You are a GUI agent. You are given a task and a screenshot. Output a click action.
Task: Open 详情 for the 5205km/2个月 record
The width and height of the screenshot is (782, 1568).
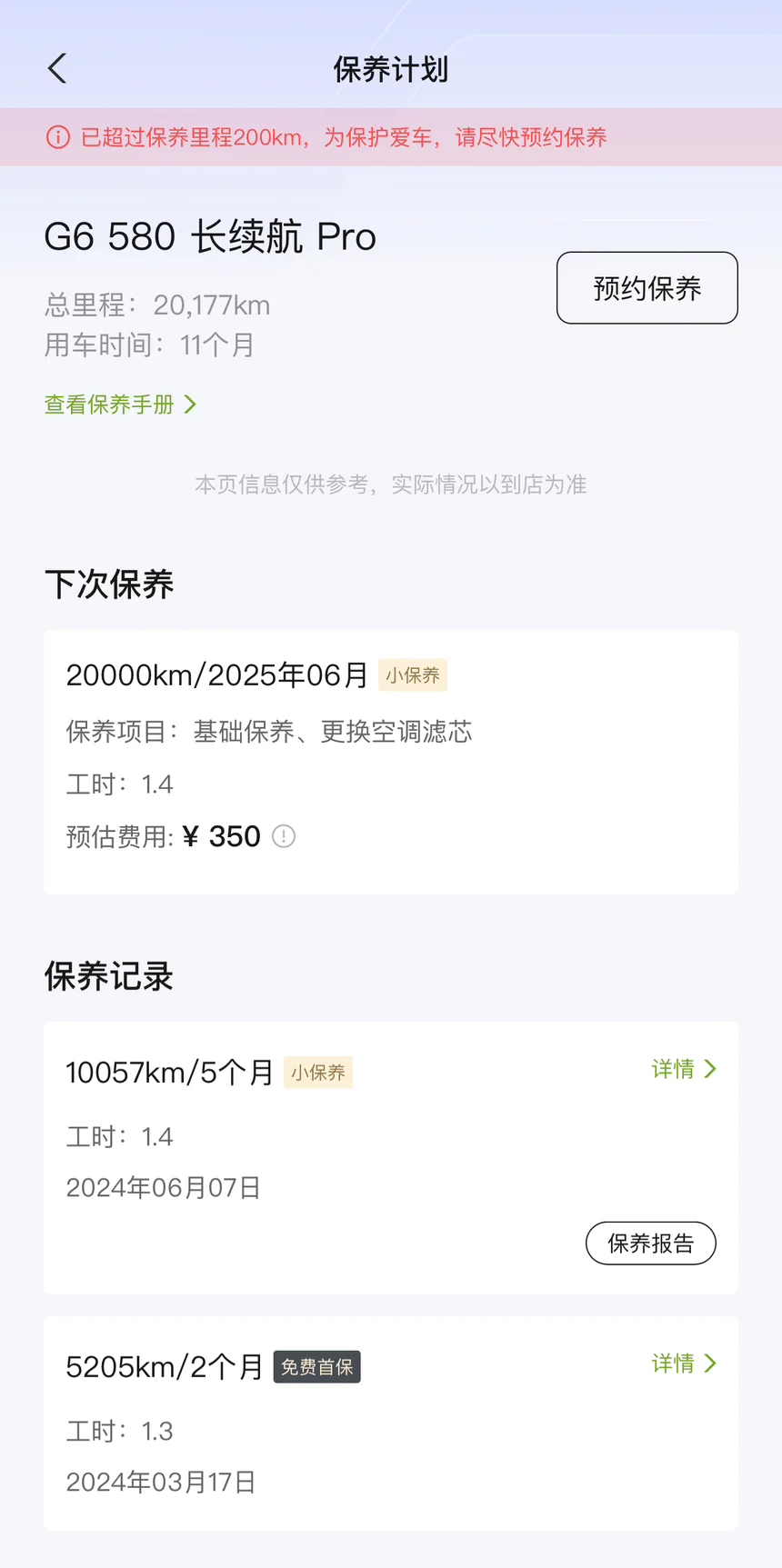(684, 1363)
